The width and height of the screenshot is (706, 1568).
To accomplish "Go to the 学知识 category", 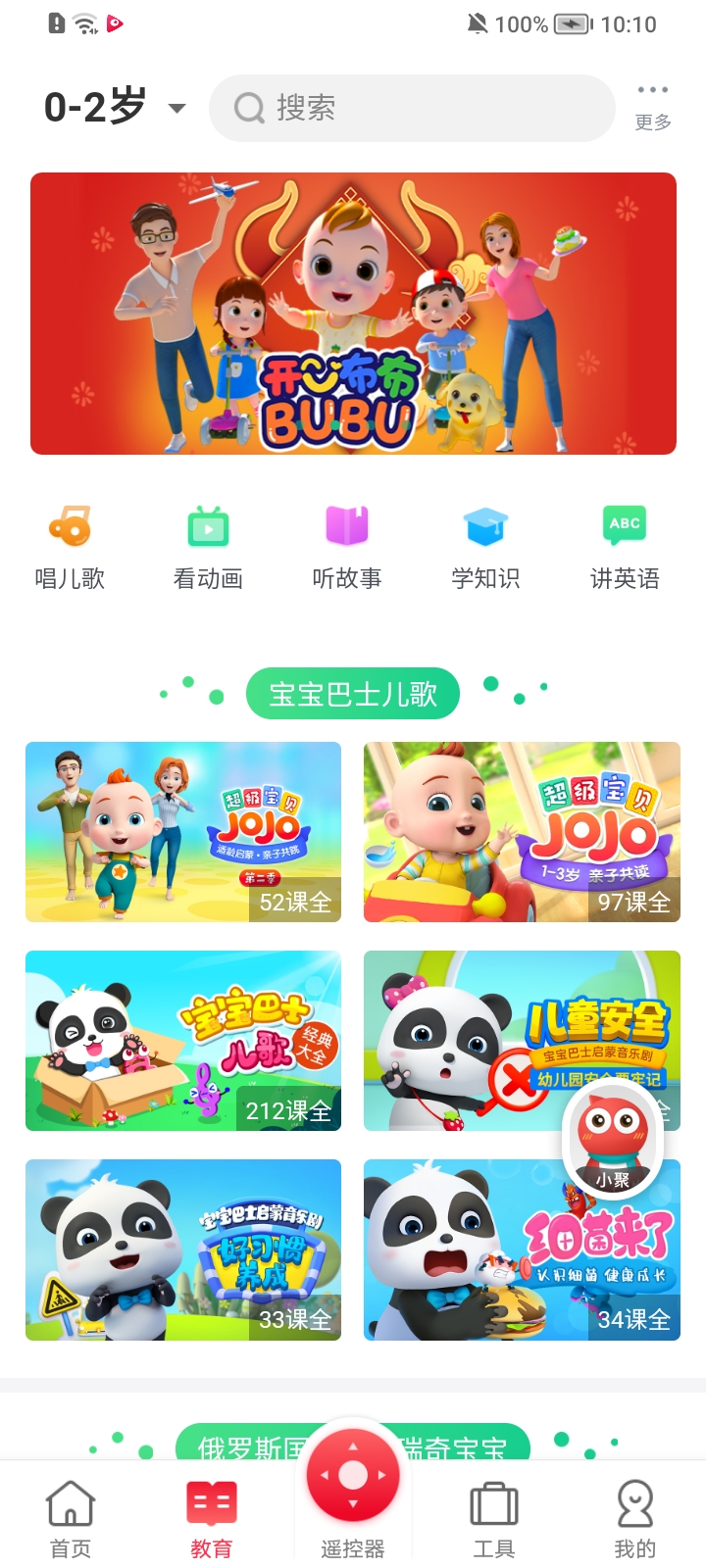I will click(x=485, y=549).
